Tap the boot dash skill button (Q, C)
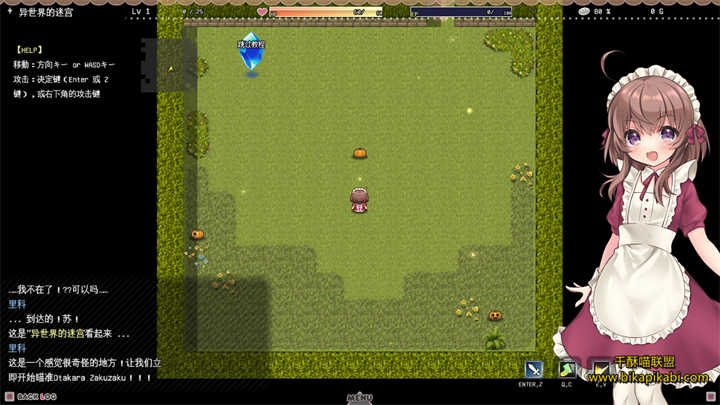Viewport: 720px width, 405px height. click(x=567, y=368)
